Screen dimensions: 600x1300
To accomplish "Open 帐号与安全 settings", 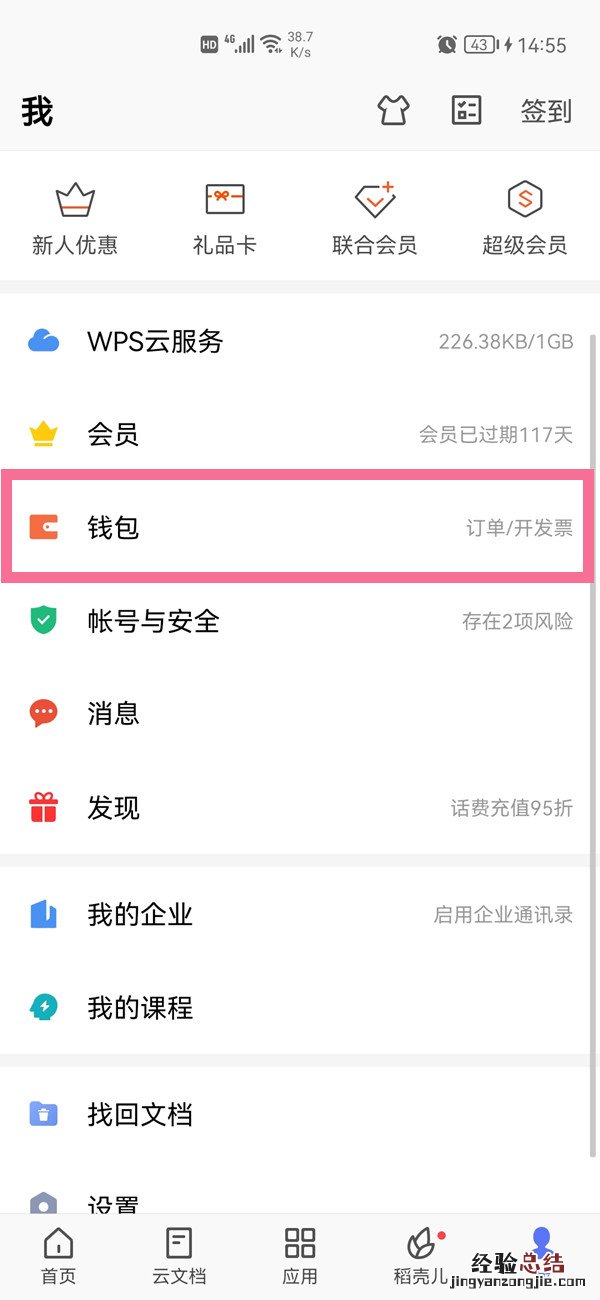I will tap(300, 621).
